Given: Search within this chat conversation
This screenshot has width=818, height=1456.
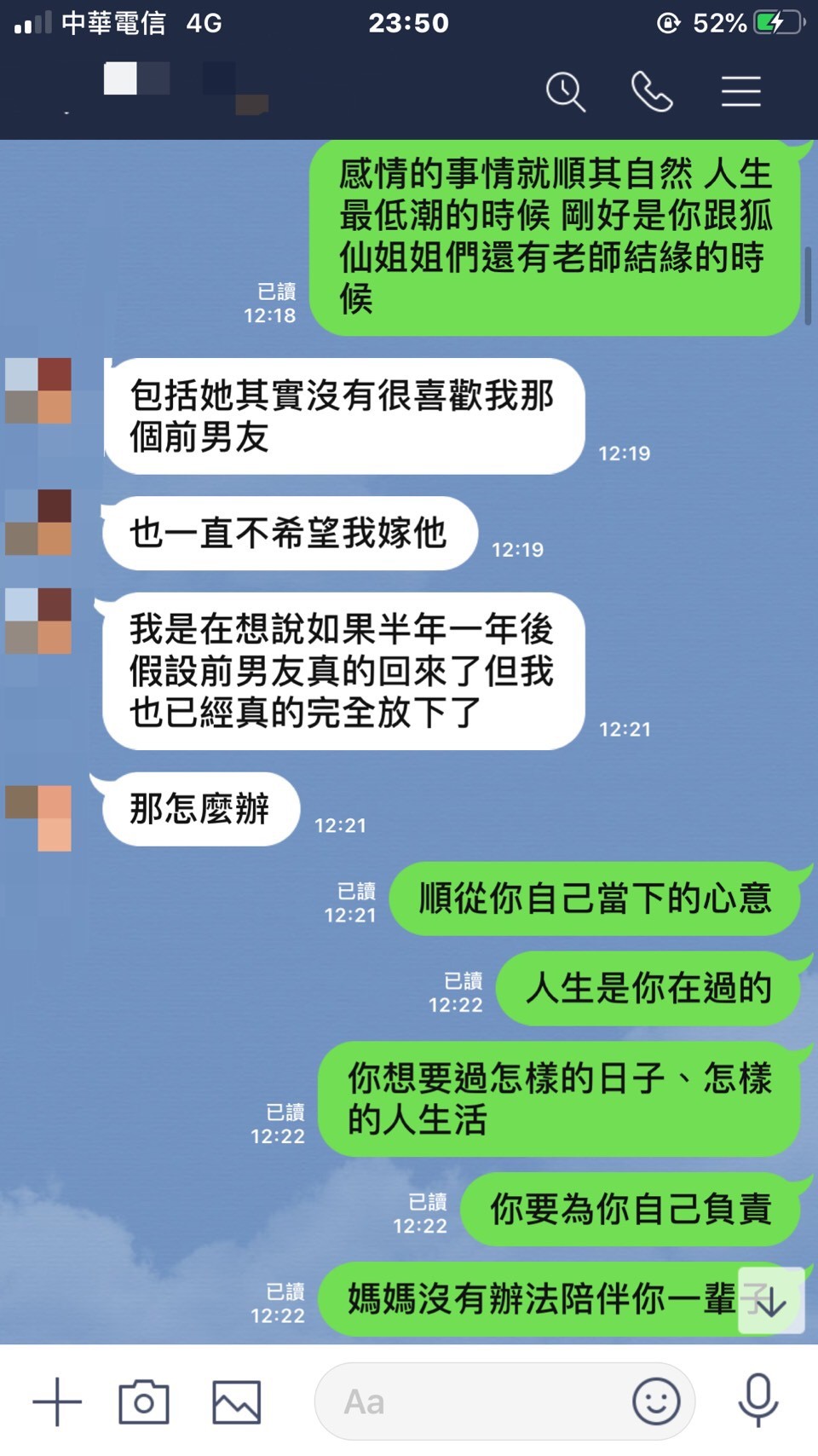Looking at the screenshot, I should click(x=565, y=92).
